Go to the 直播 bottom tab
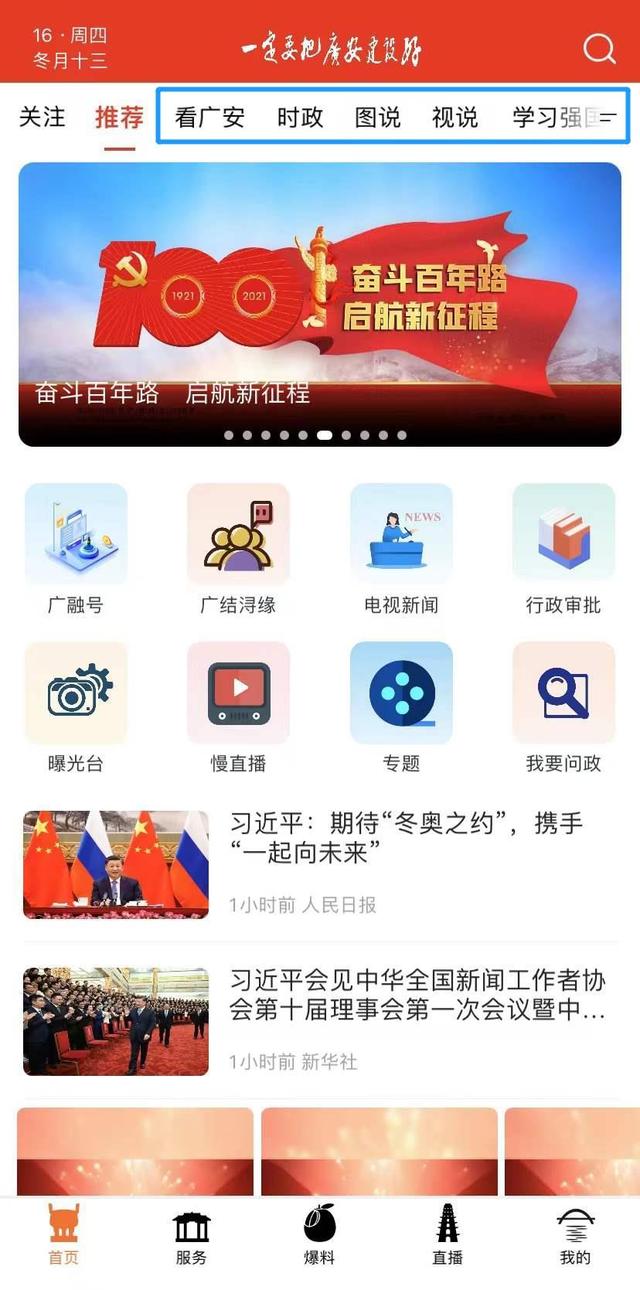Image resolution: width=640 pixels, height=1290 pixels. 447,1236
